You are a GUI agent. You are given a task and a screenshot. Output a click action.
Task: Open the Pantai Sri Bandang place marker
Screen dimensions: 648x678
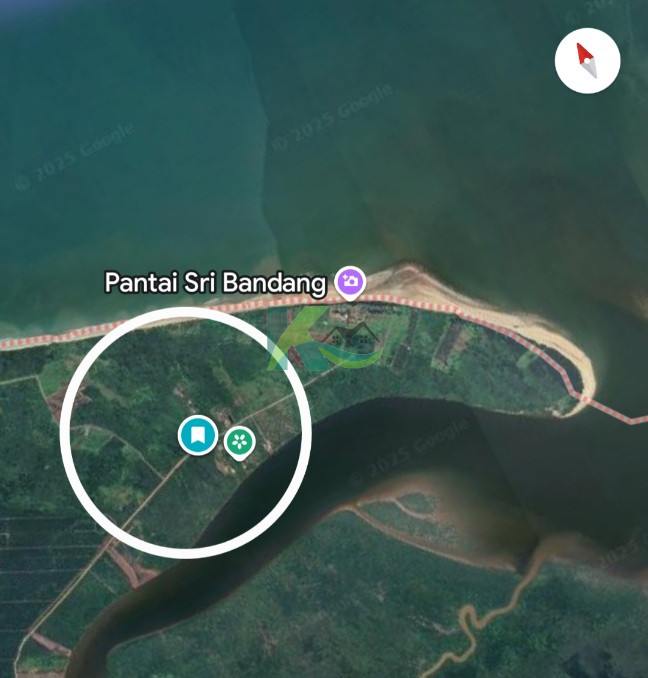coord(350,282)
